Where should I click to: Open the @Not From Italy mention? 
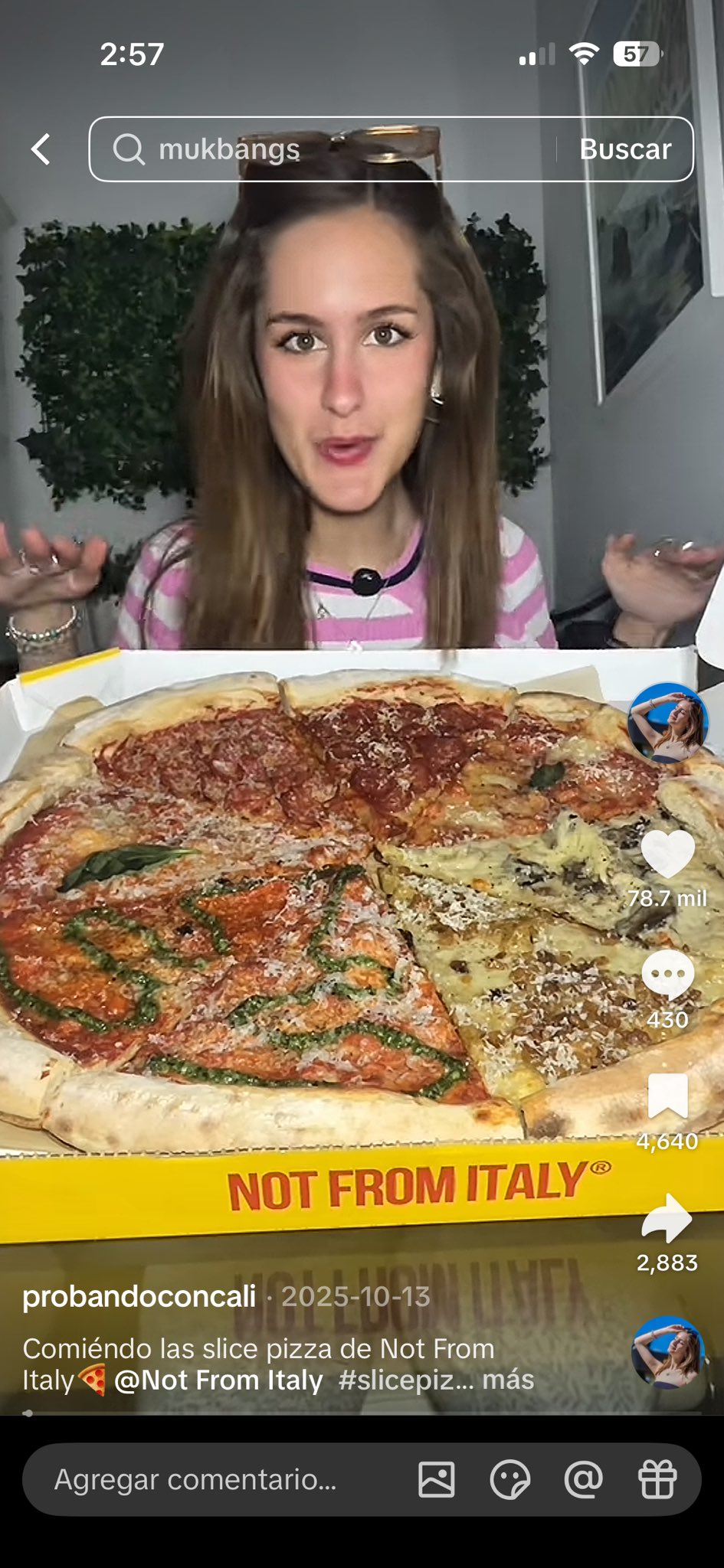[x=218, y=1380]
